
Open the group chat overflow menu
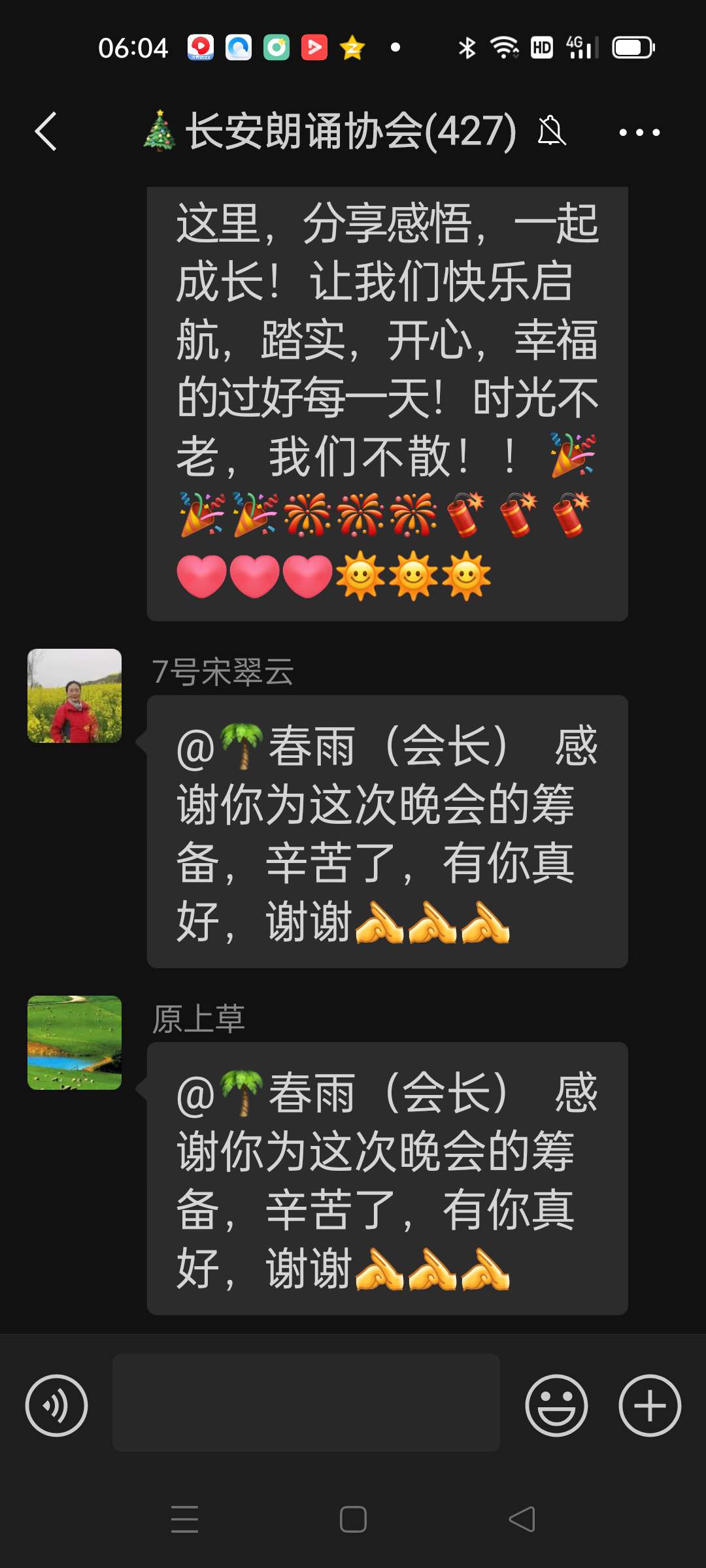click(x=639, y=133)
